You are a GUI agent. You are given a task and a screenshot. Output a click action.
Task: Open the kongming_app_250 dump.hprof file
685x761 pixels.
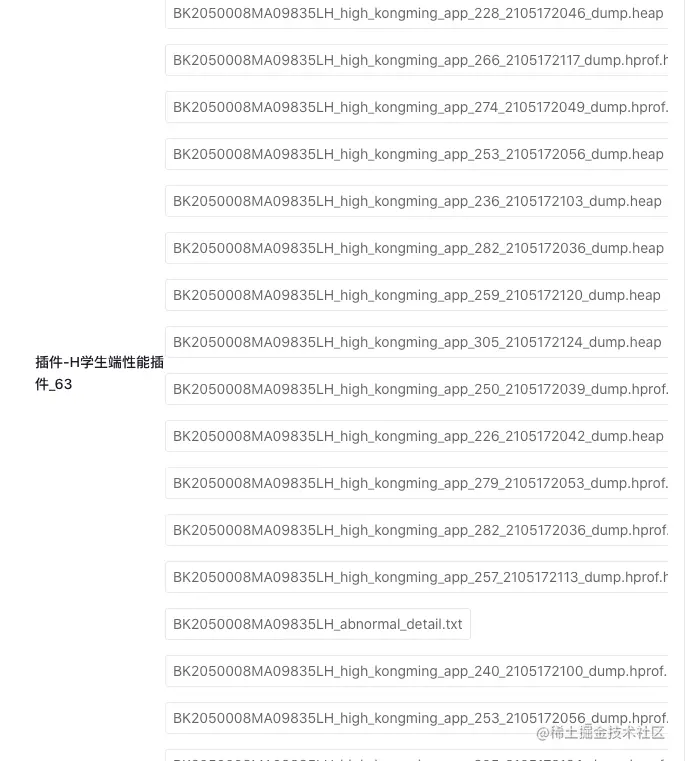pyautogui.click(x=418, y=390)
